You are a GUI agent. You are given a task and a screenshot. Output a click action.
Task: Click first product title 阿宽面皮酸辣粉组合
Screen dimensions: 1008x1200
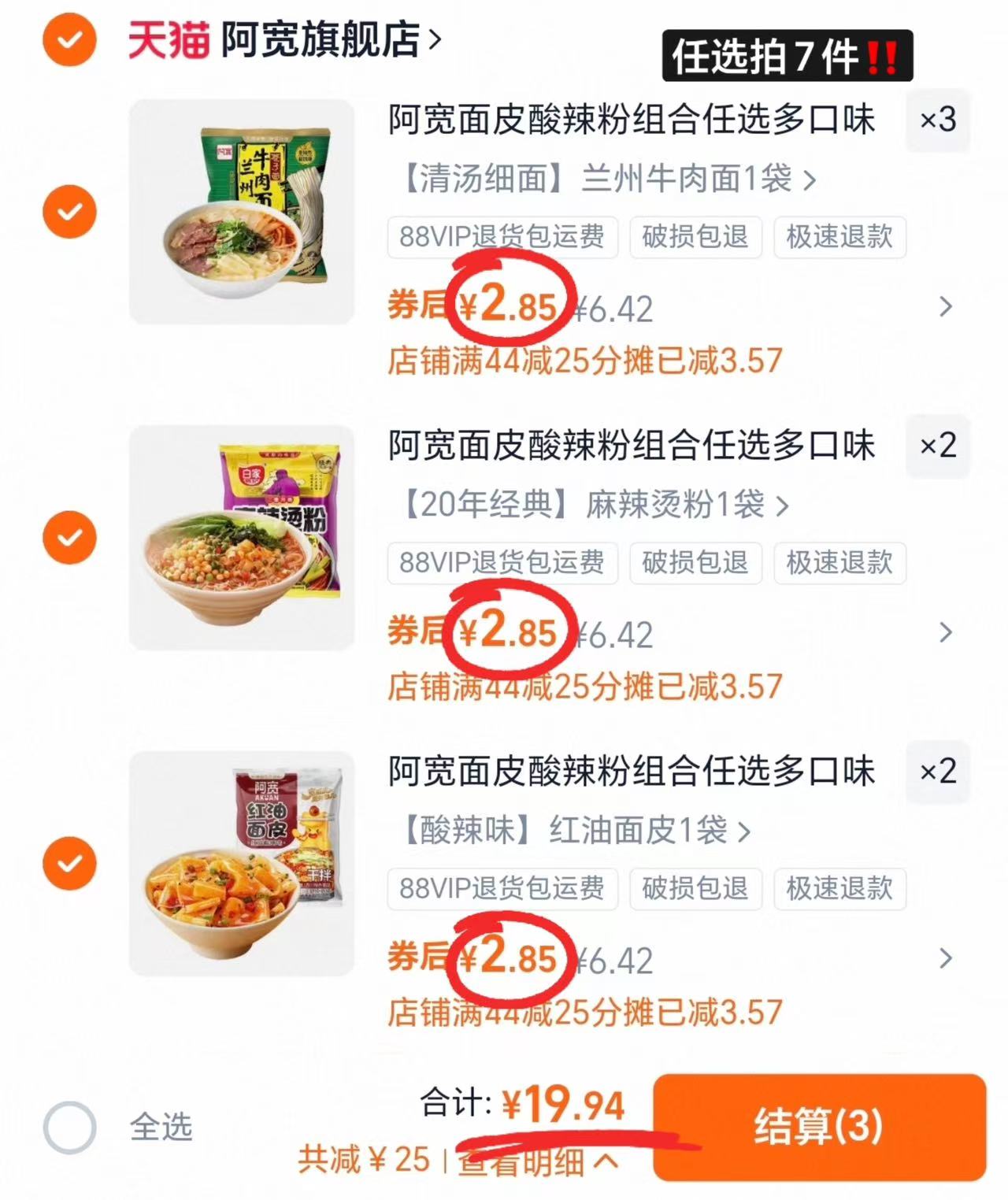click(630, 120)
